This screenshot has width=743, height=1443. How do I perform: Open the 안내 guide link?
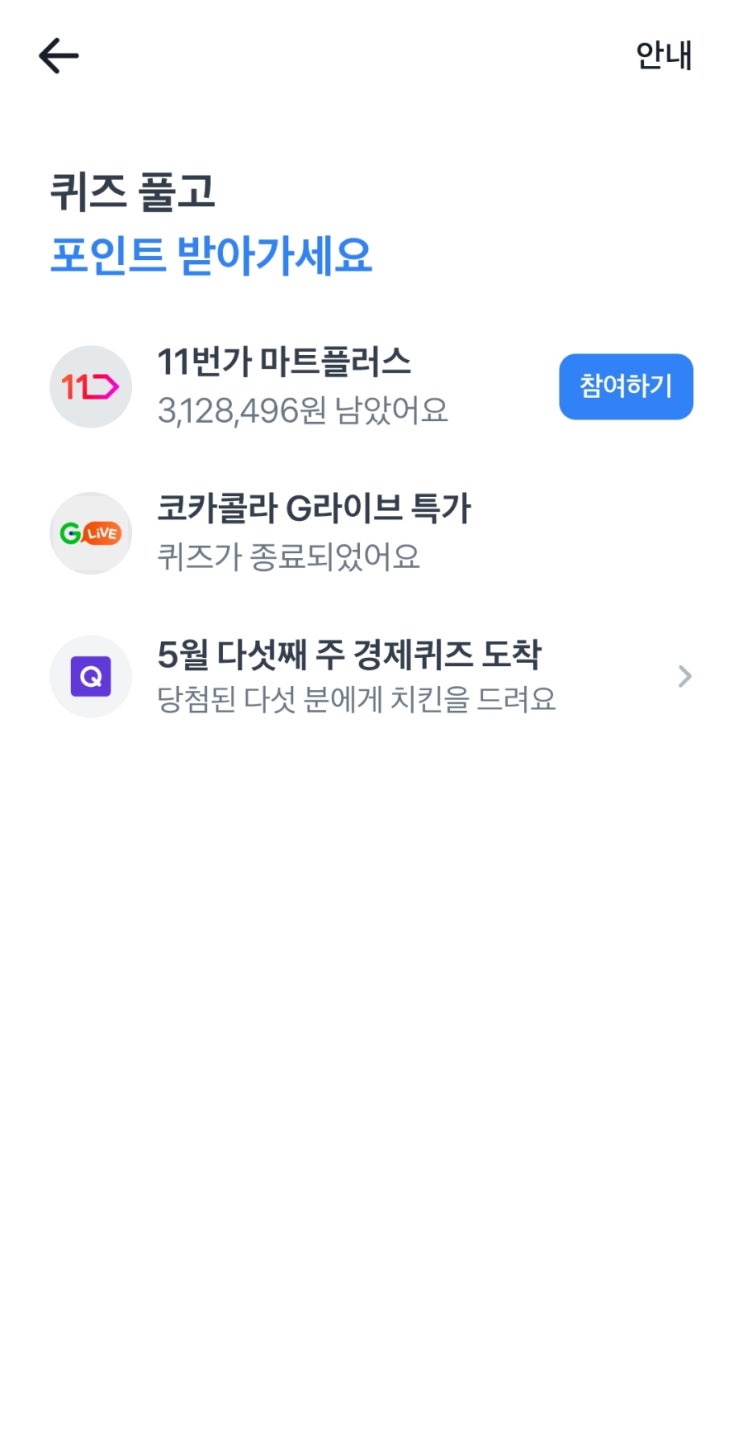[x=664, y=55]
